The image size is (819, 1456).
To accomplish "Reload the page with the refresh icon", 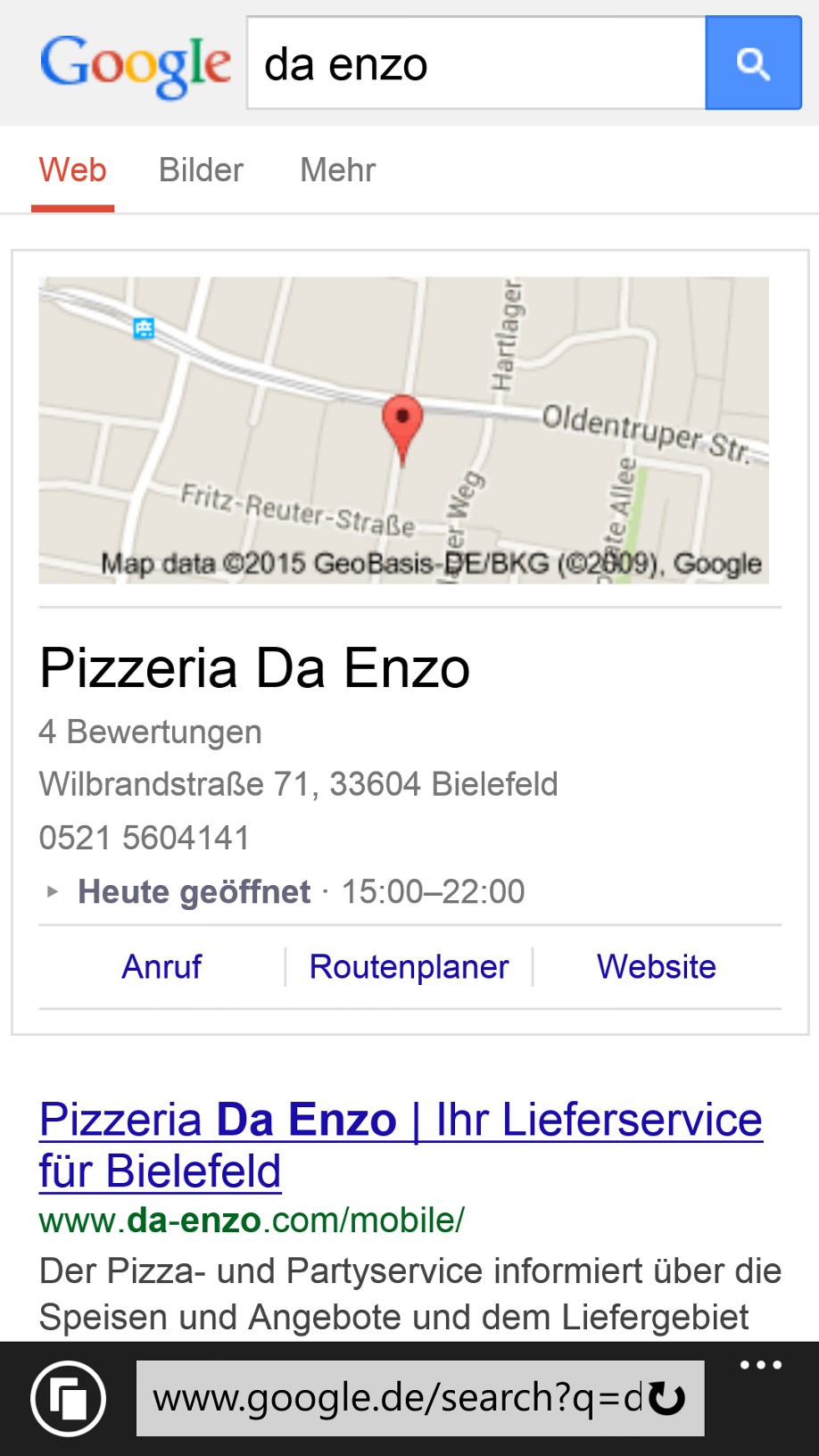I will [666, 1398].
